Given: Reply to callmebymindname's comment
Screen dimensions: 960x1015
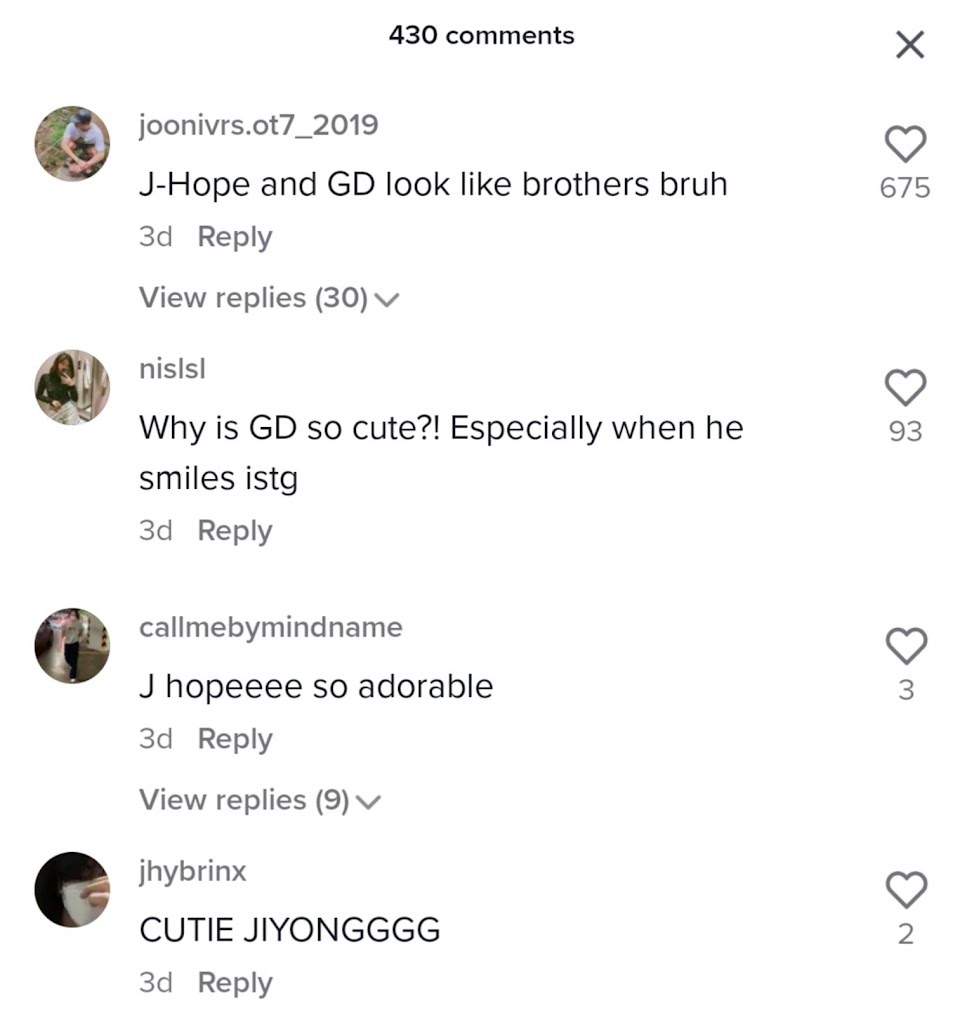Looking at the screenshot, I should pos(234,739).
